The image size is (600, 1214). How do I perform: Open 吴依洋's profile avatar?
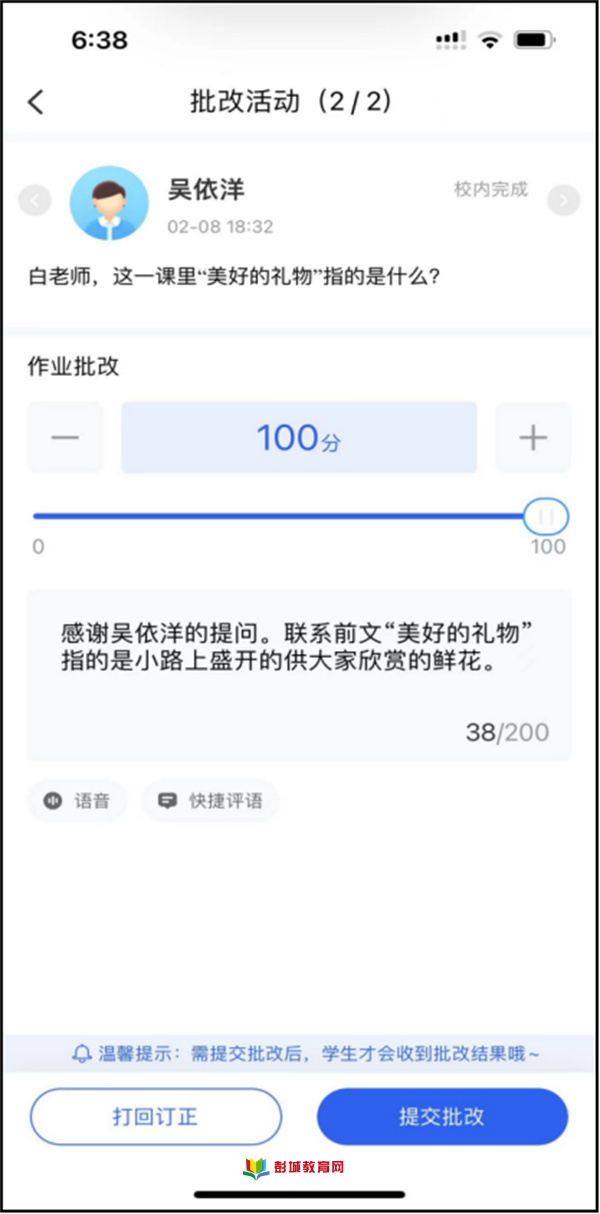(109, 203)
